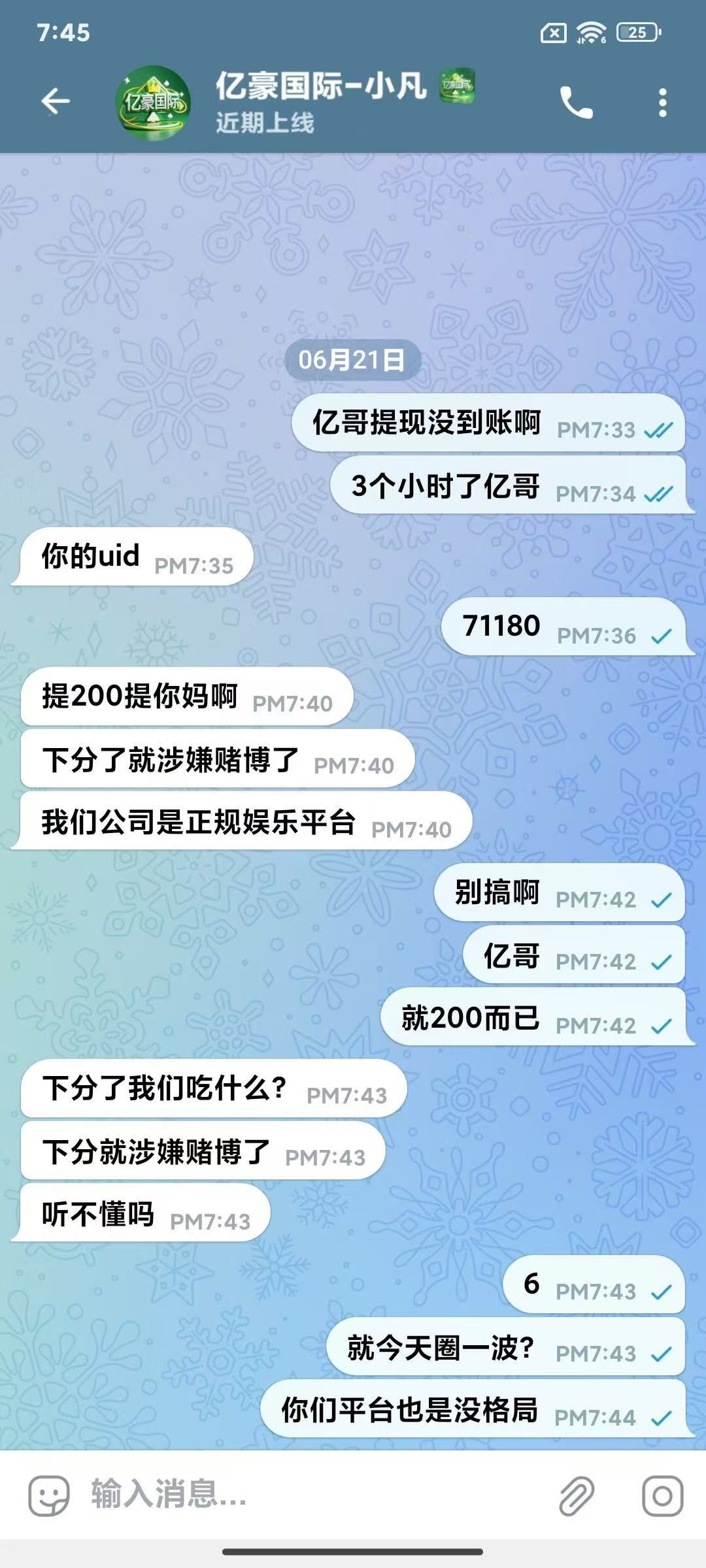Start a voice call with 亿豪国际-小凡

[576, 103]
